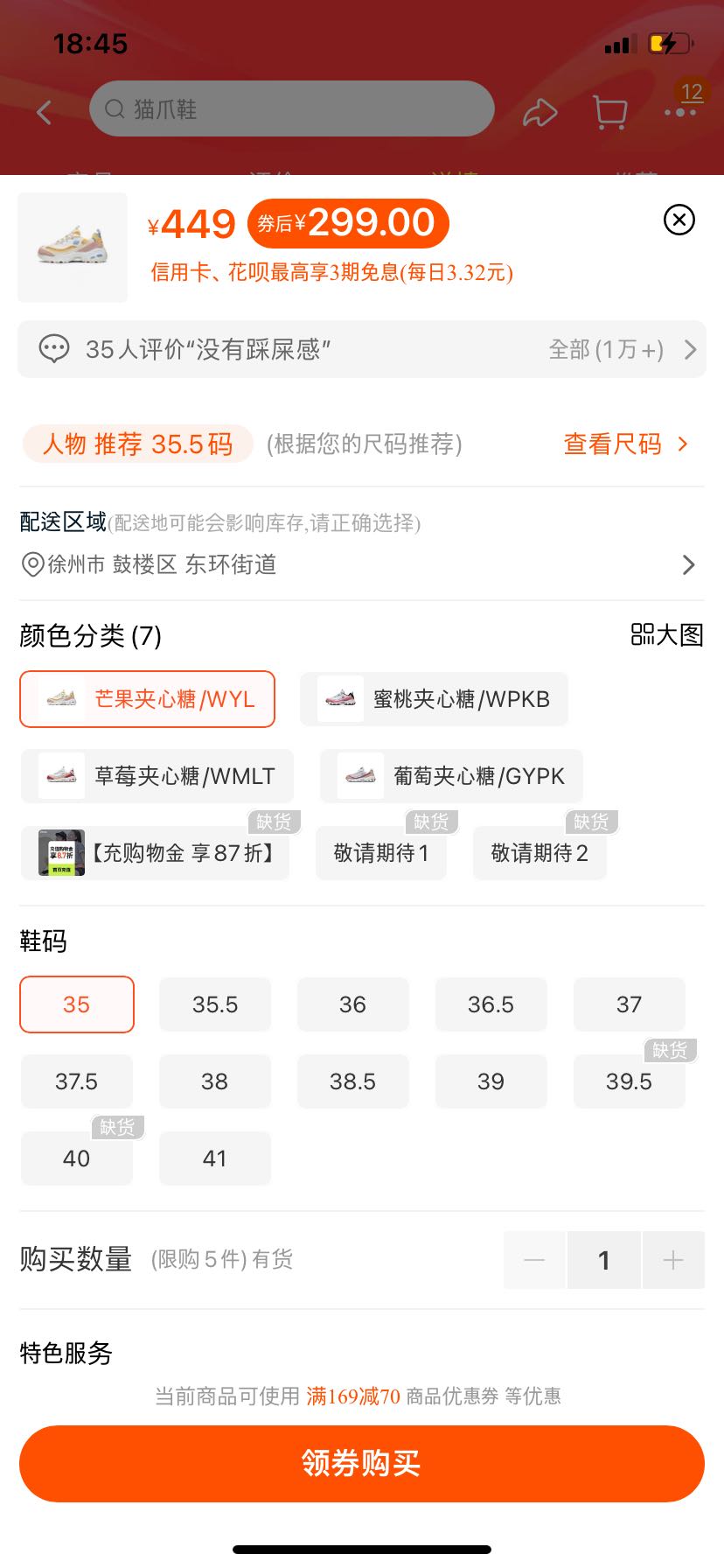Close the product options sheet
Image resolution: width=724 pixels, height=1568 pixels.
pos(679,220)
